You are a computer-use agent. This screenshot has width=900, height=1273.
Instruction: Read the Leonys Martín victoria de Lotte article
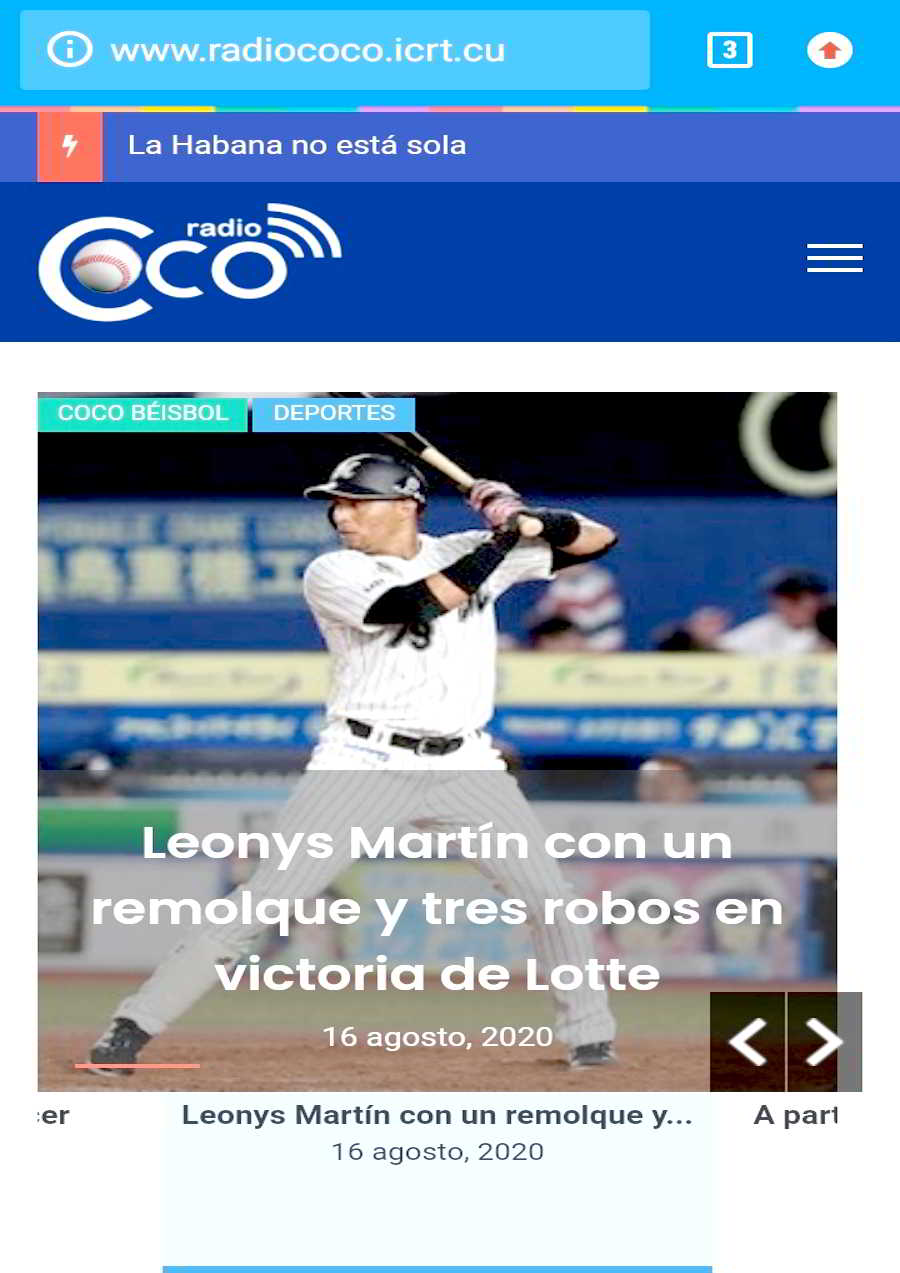click(x=437, y=908)
